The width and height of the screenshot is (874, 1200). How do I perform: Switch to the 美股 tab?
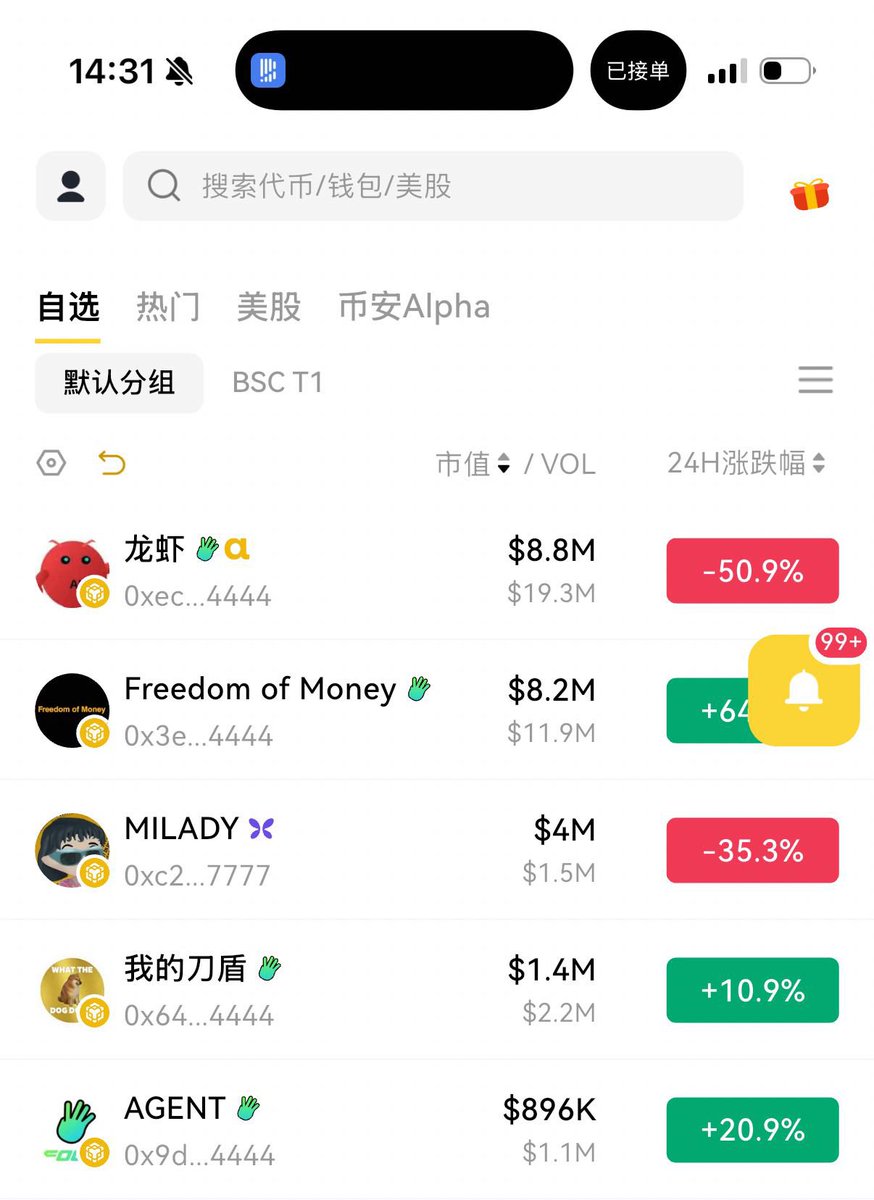269,307
